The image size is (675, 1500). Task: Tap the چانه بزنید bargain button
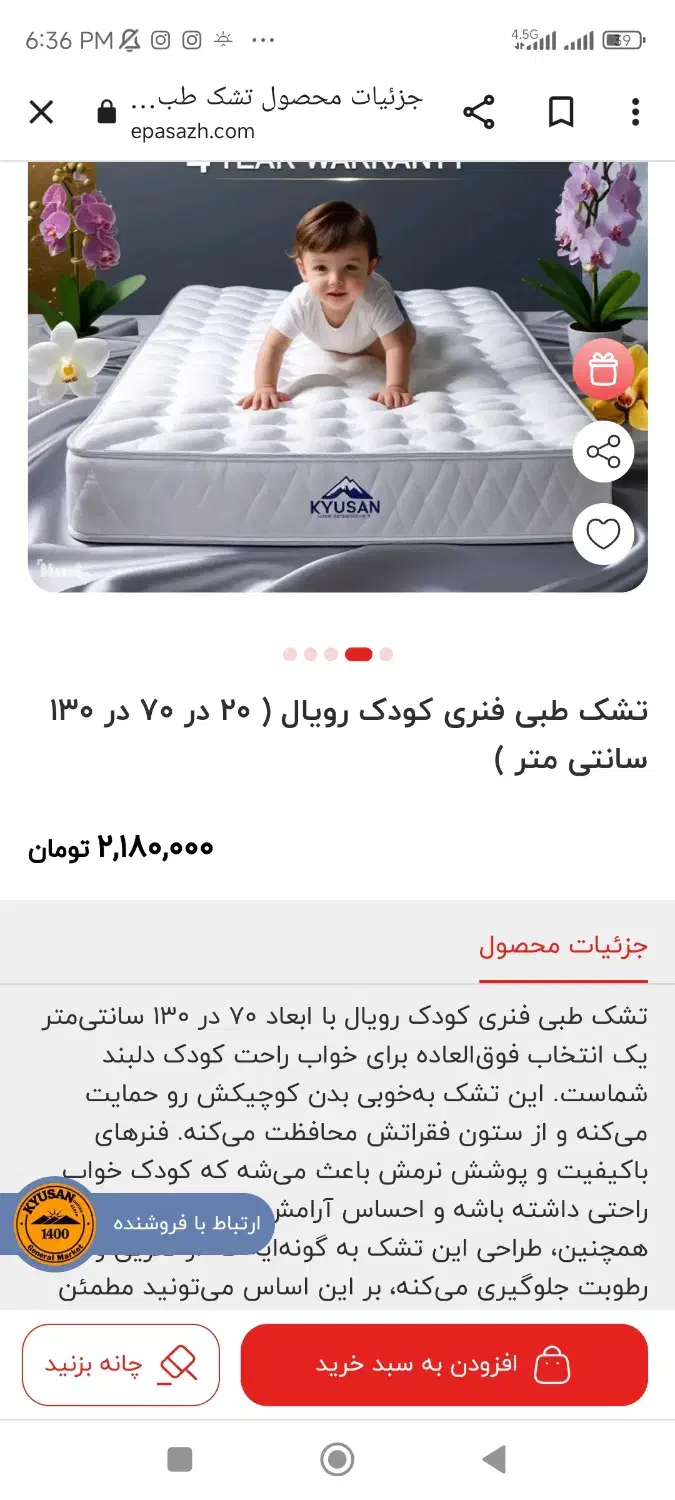coord(121,1365)
